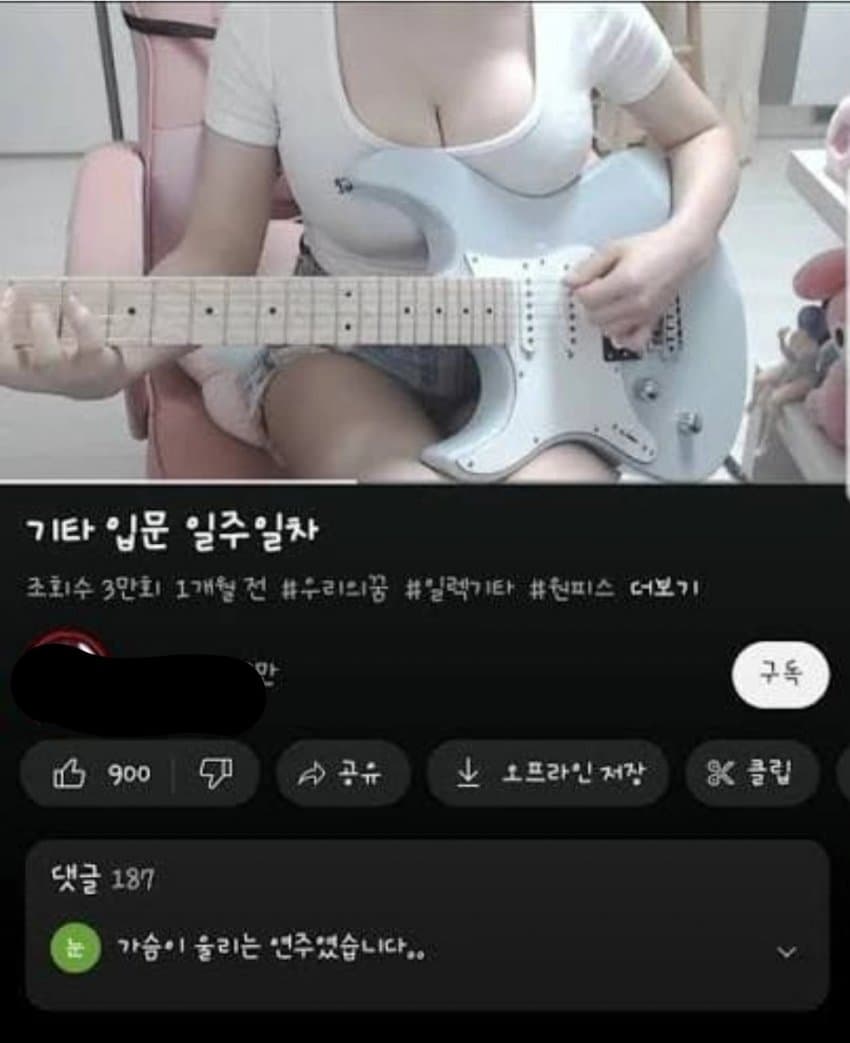Tap the video player area
Viewport: 850px width, 1043px height.
coord(425,240)
